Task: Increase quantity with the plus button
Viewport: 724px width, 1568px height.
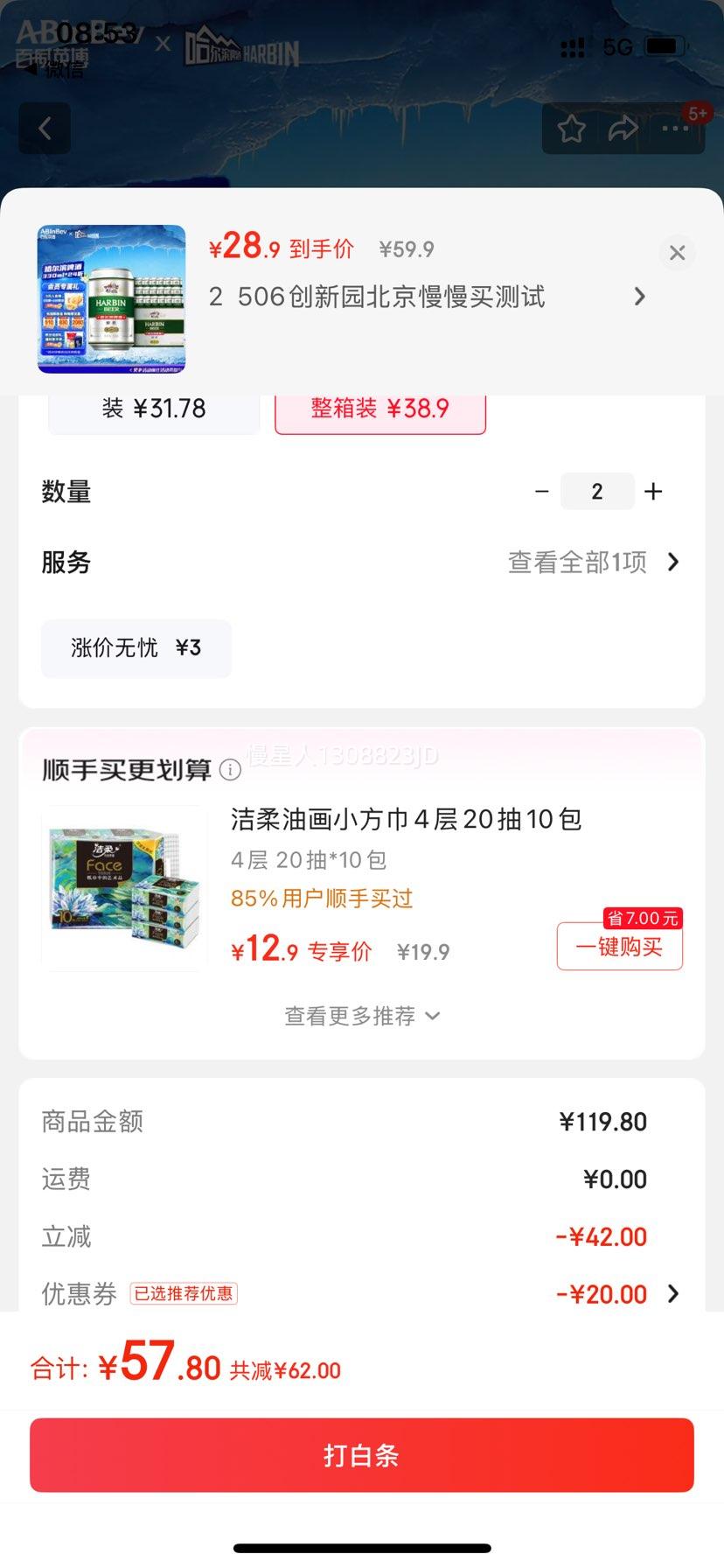Action: pos(653,492)
